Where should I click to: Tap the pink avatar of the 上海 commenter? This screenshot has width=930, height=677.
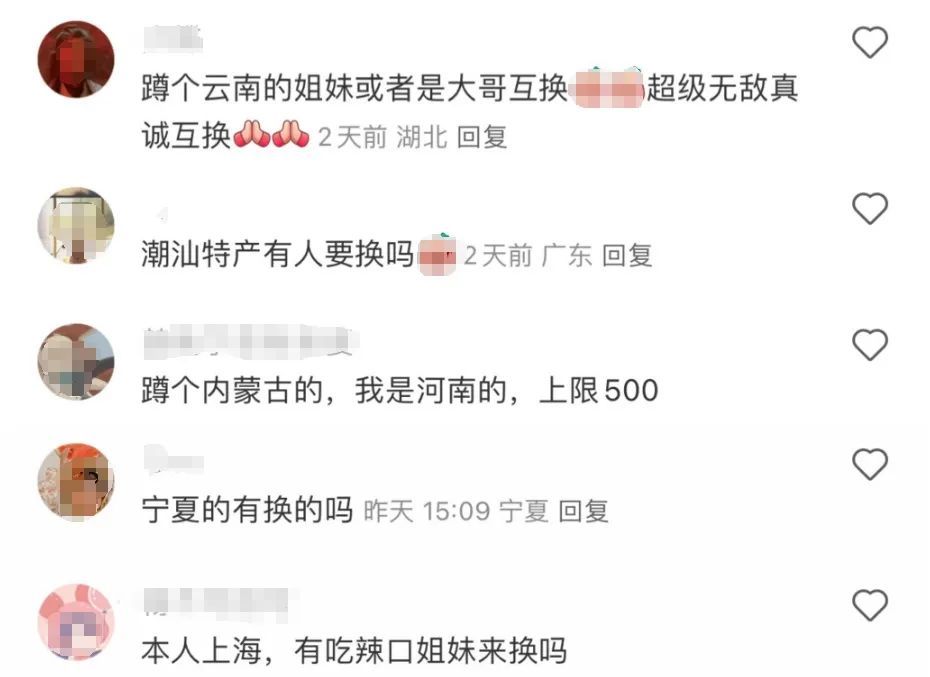[76, 622]
